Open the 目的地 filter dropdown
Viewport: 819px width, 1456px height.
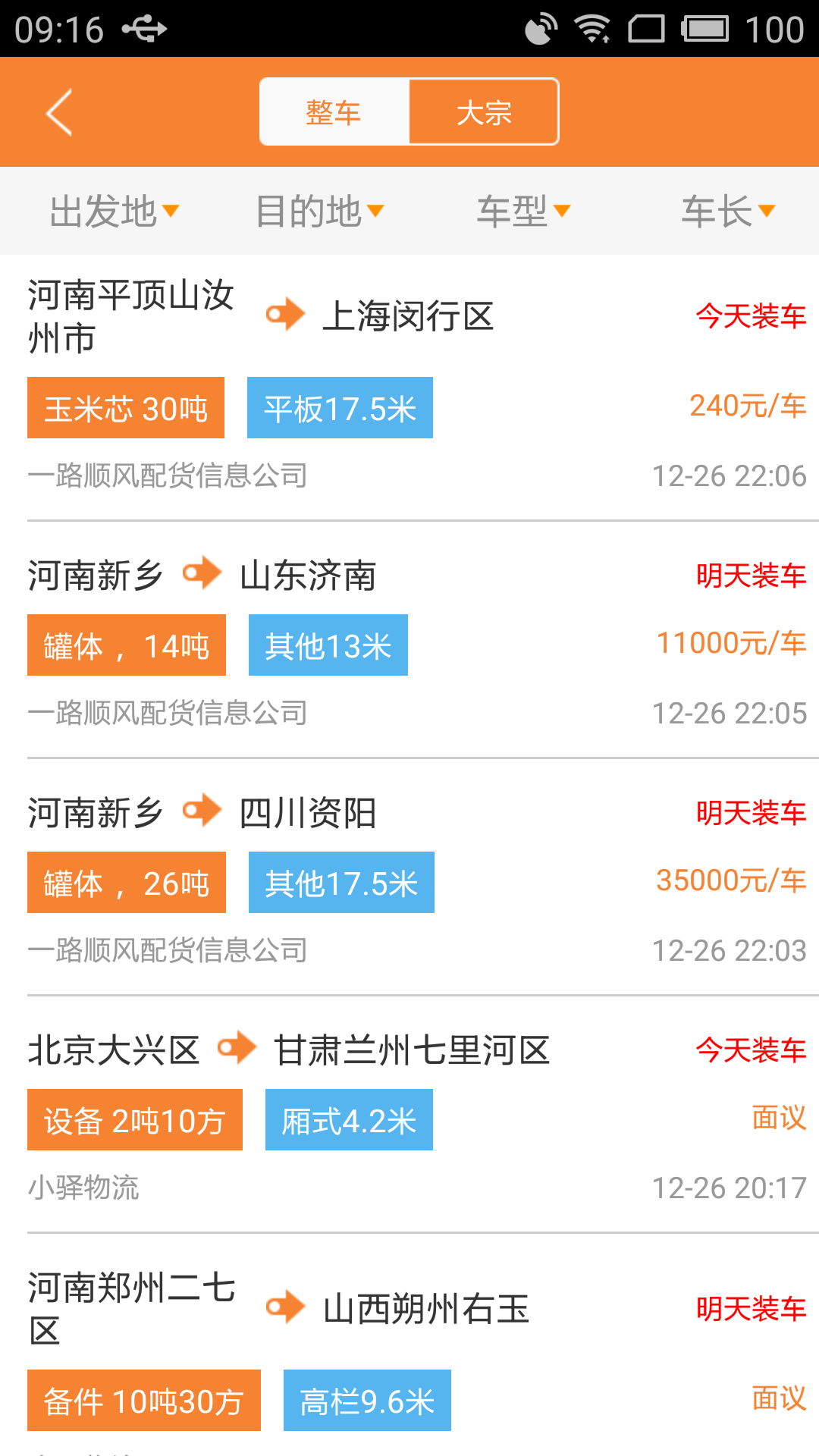(319, 211)
